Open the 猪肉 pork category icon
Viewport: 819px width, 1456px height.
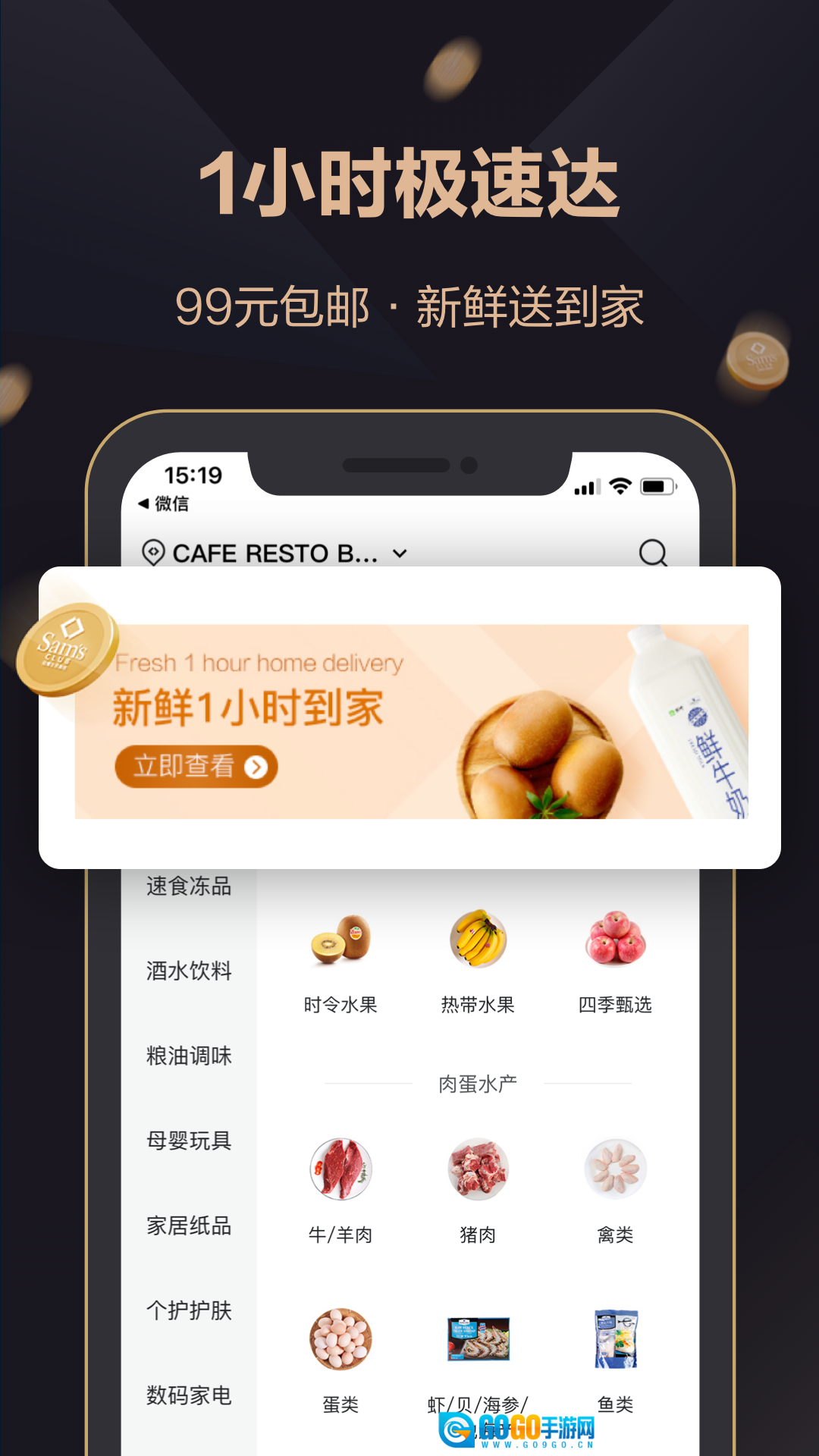(478, 1169)
